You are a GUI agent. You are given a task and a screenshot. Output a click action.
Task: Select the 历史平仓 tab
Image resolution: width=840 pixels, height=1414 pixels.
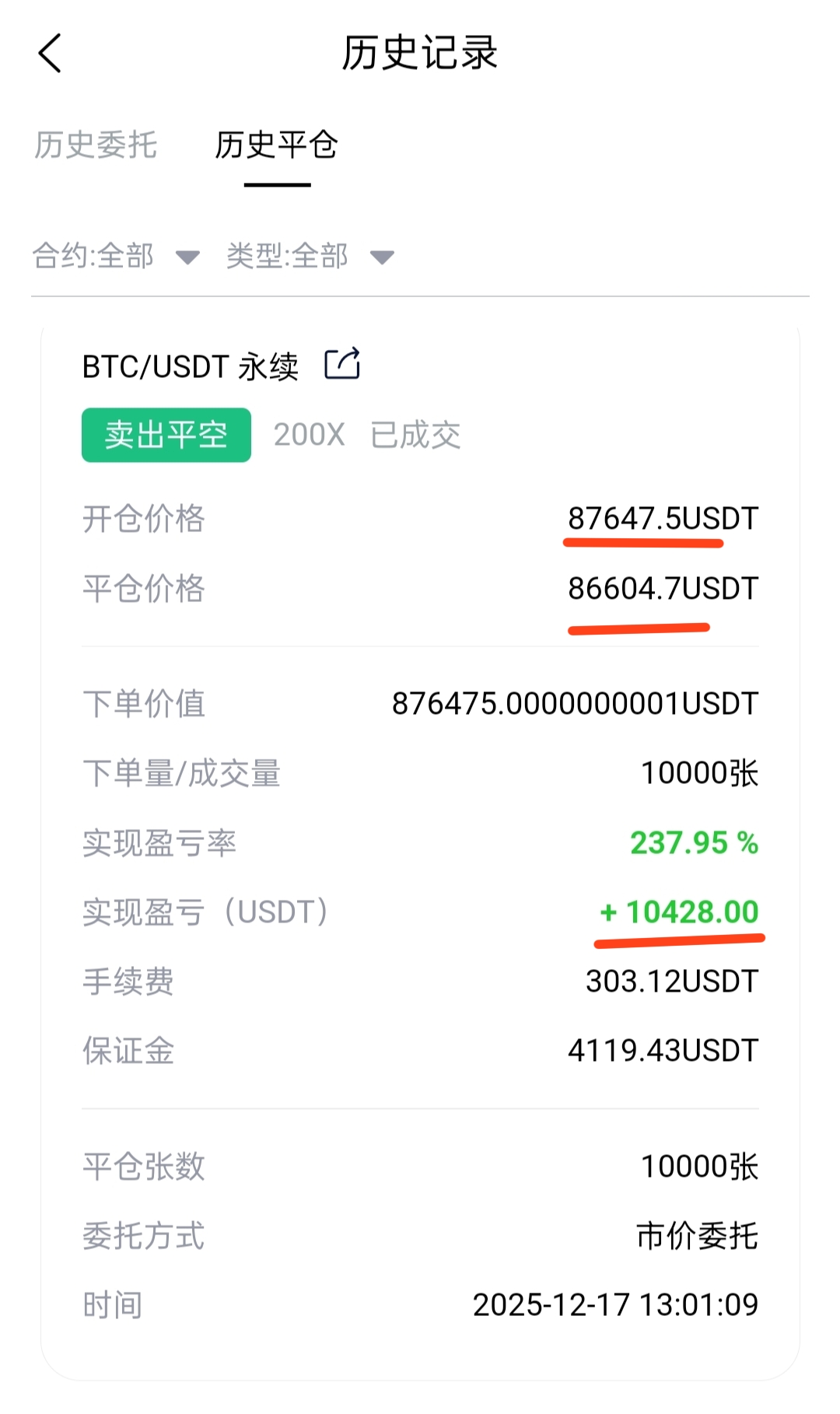tap(276, 145)
